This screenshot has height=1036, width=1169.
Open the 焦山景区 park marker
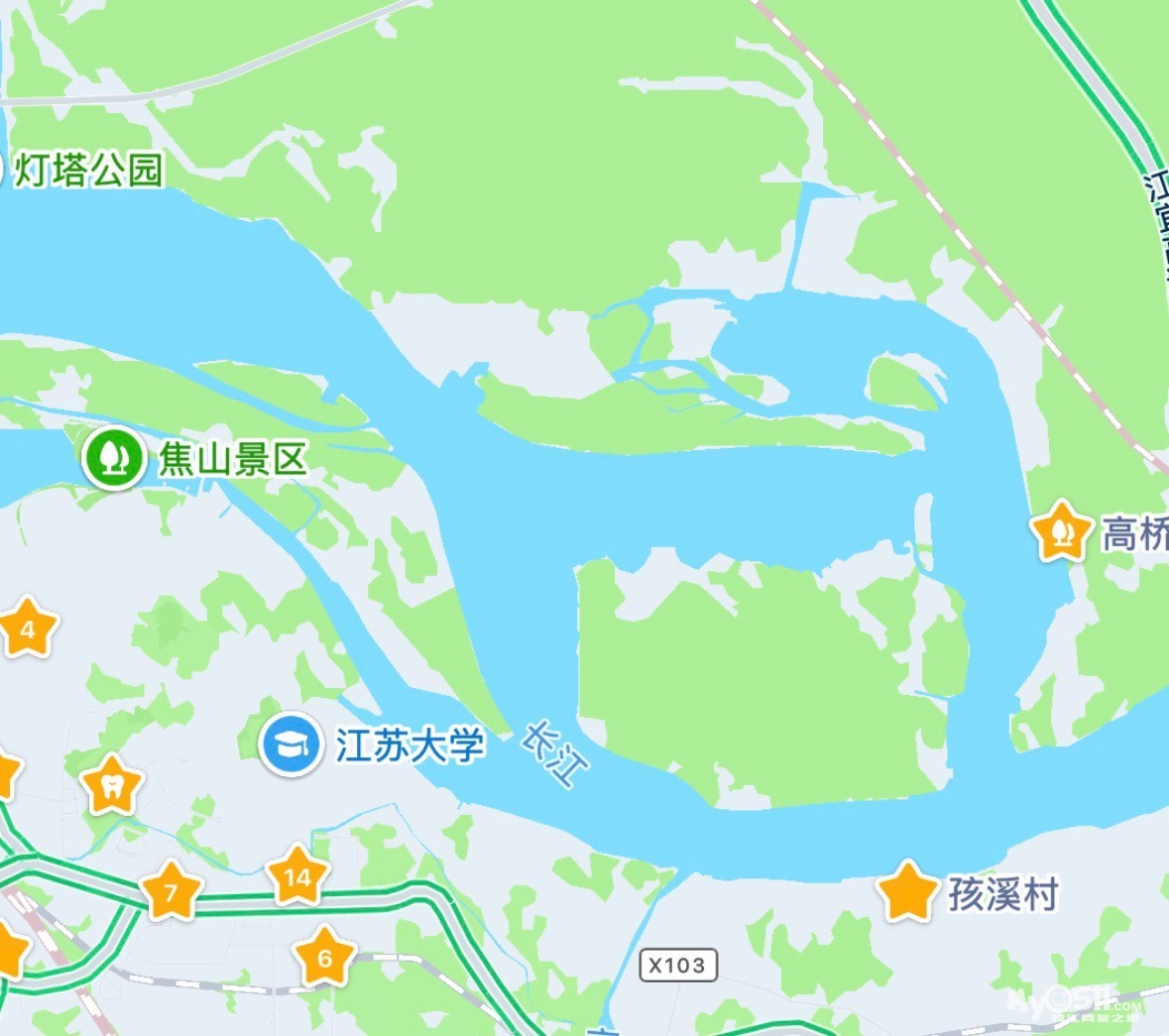click(113, 458)
